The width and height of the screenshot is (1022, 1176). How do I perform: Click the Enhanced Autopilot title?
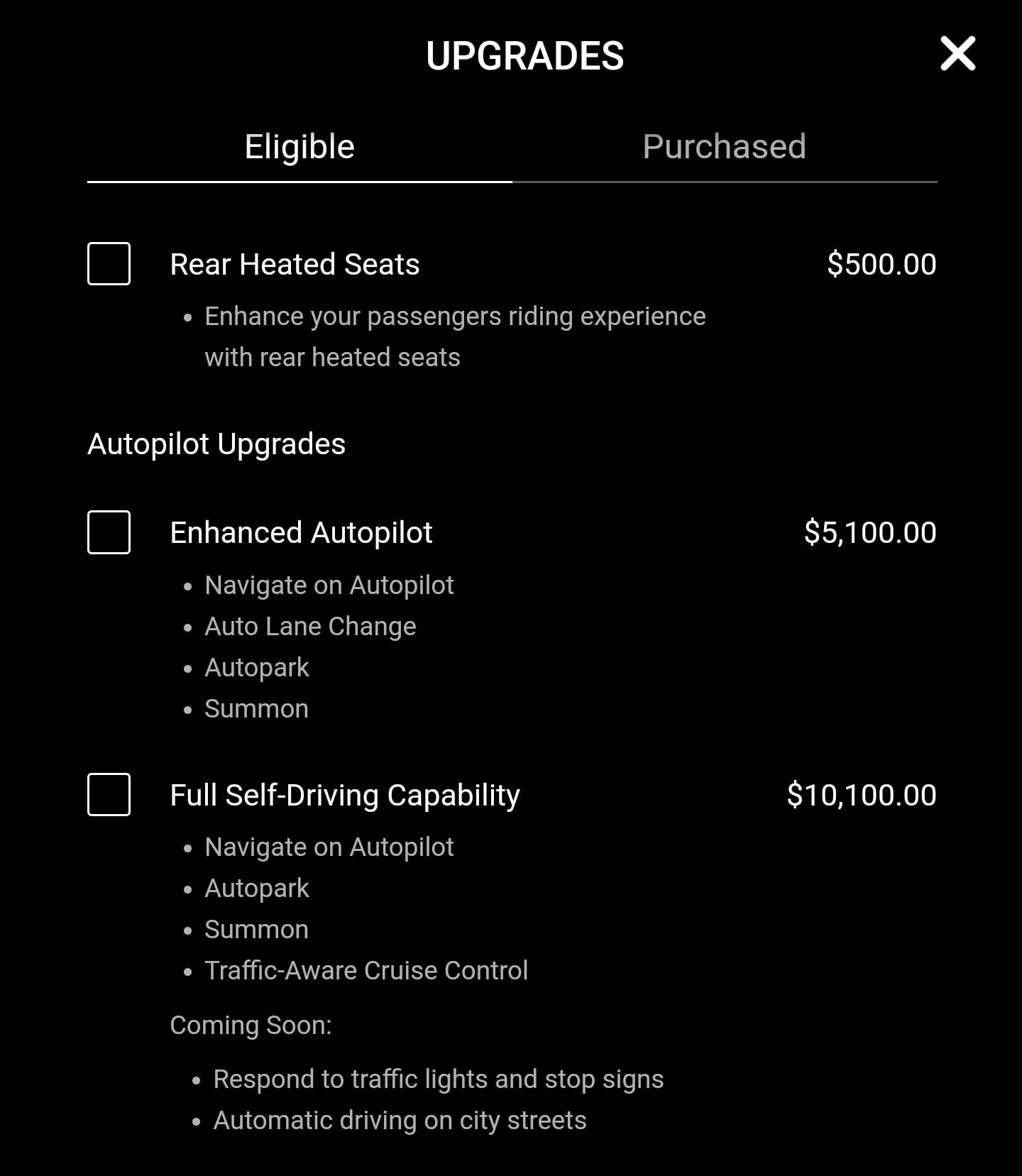[x=301, y=532]
